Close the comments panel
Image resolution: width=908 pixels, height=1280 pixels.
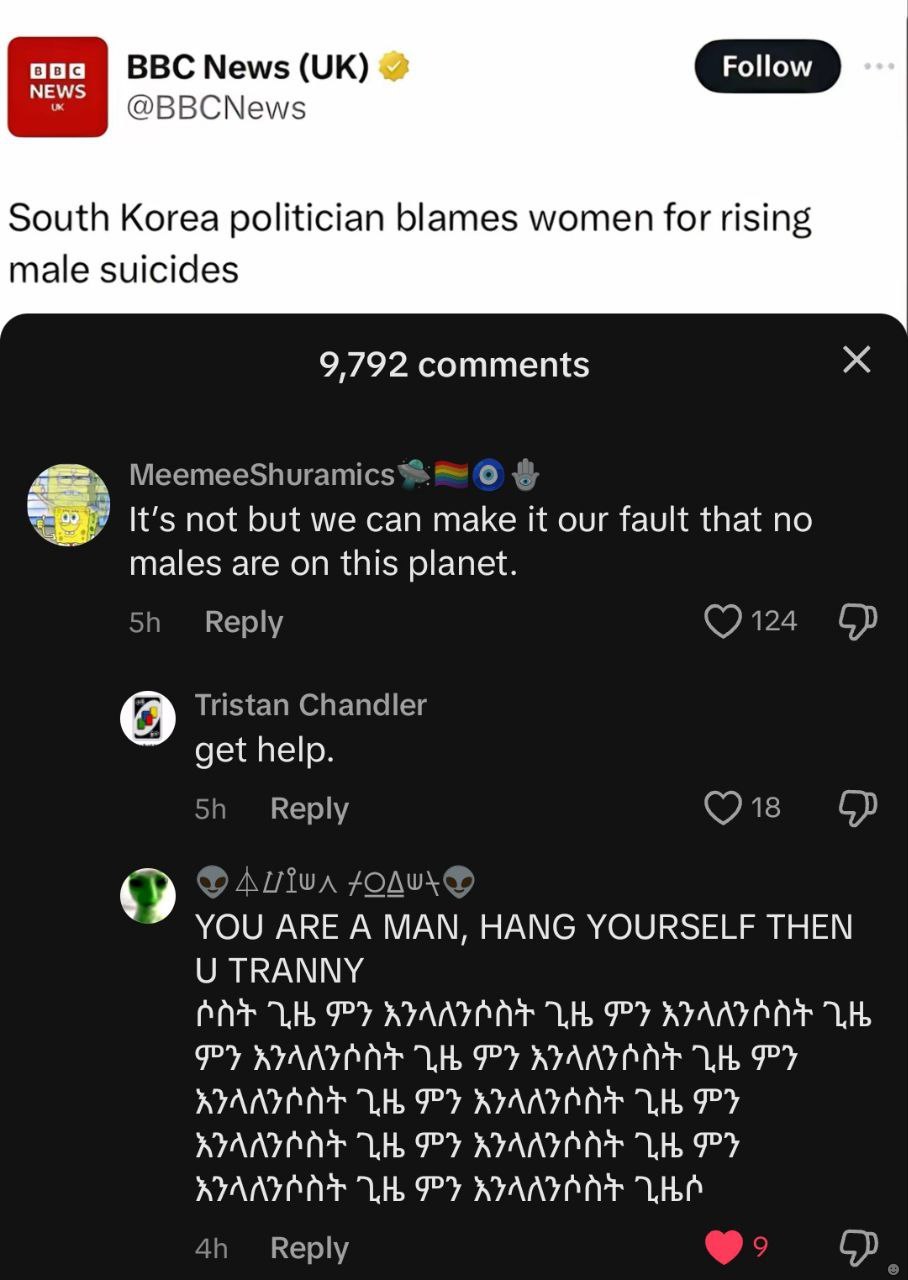point(856,360)
